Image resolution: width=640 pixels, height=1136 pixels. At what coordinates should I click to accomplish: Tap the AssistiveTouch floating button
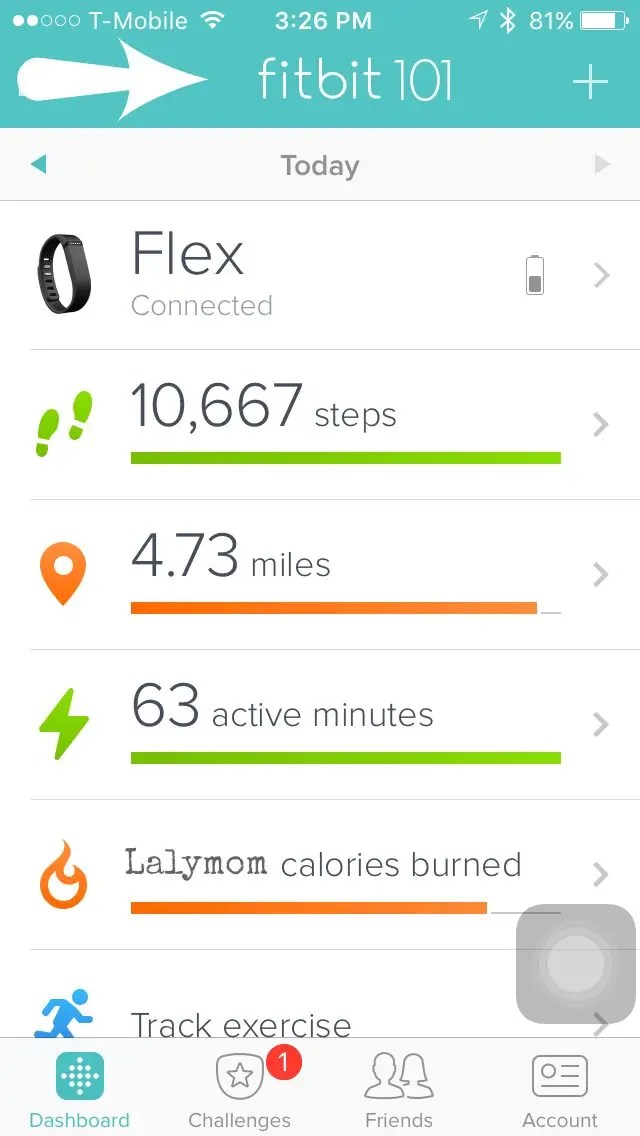[575, 964]
